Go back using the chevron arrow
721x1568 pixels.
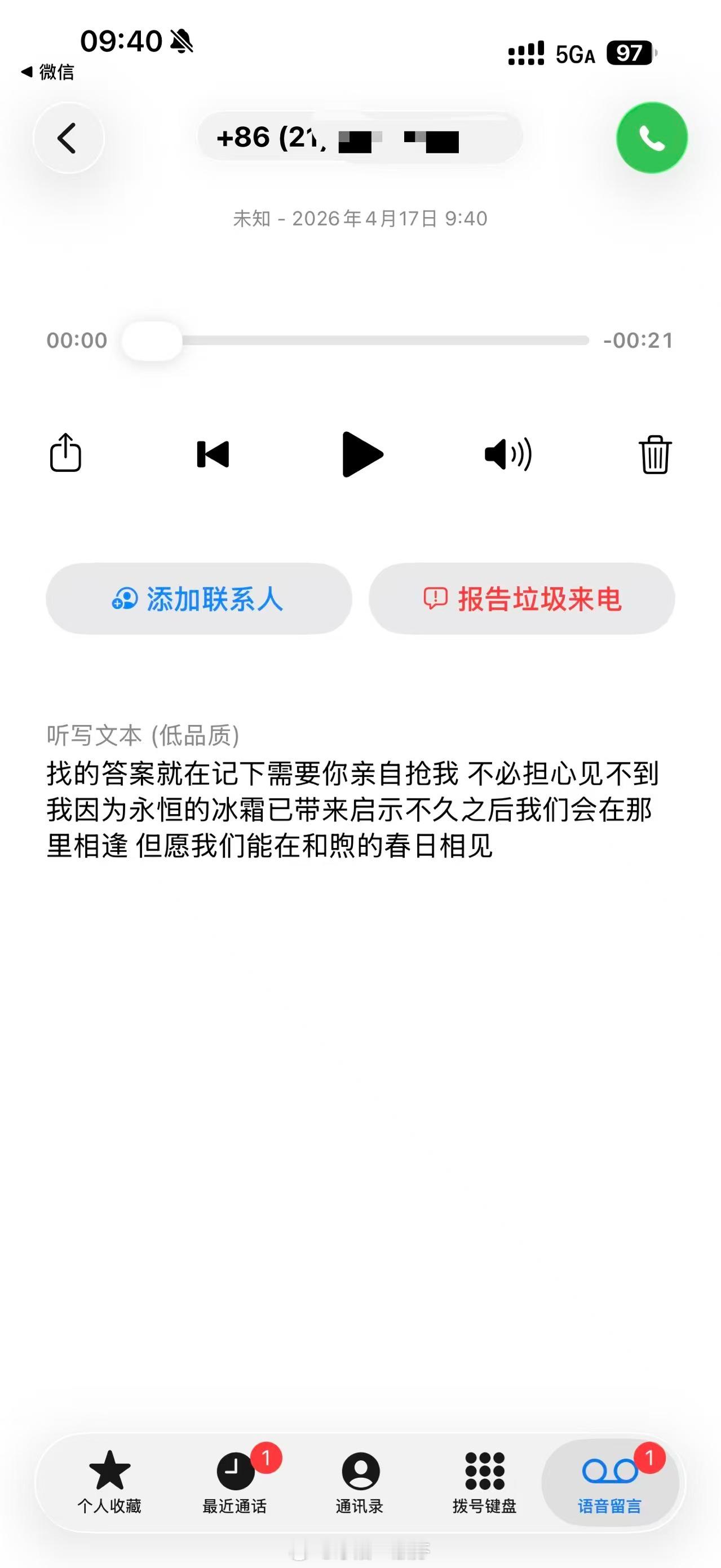tap(68, 138)
